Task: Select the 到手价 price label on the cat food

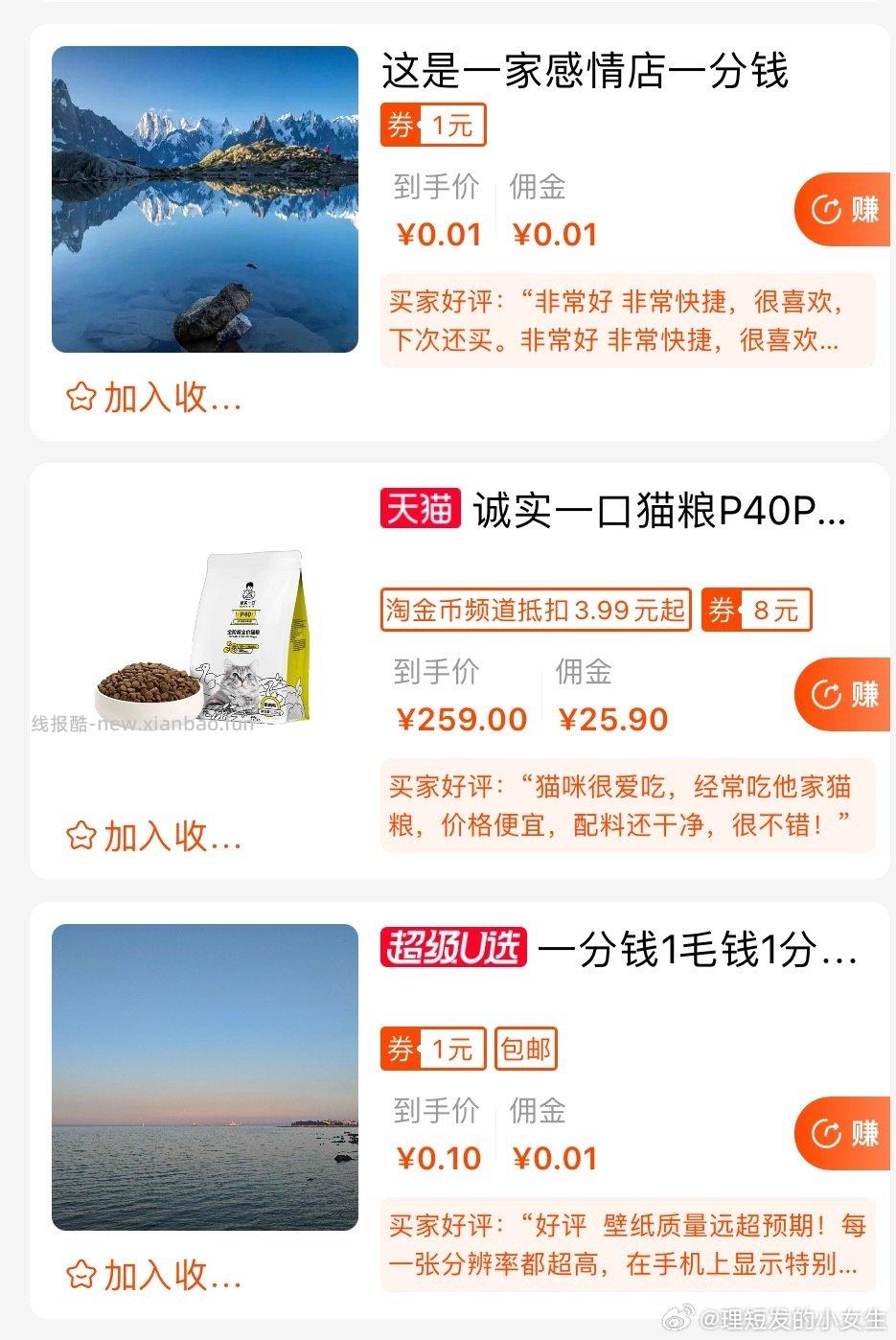Action: point(433,672)
